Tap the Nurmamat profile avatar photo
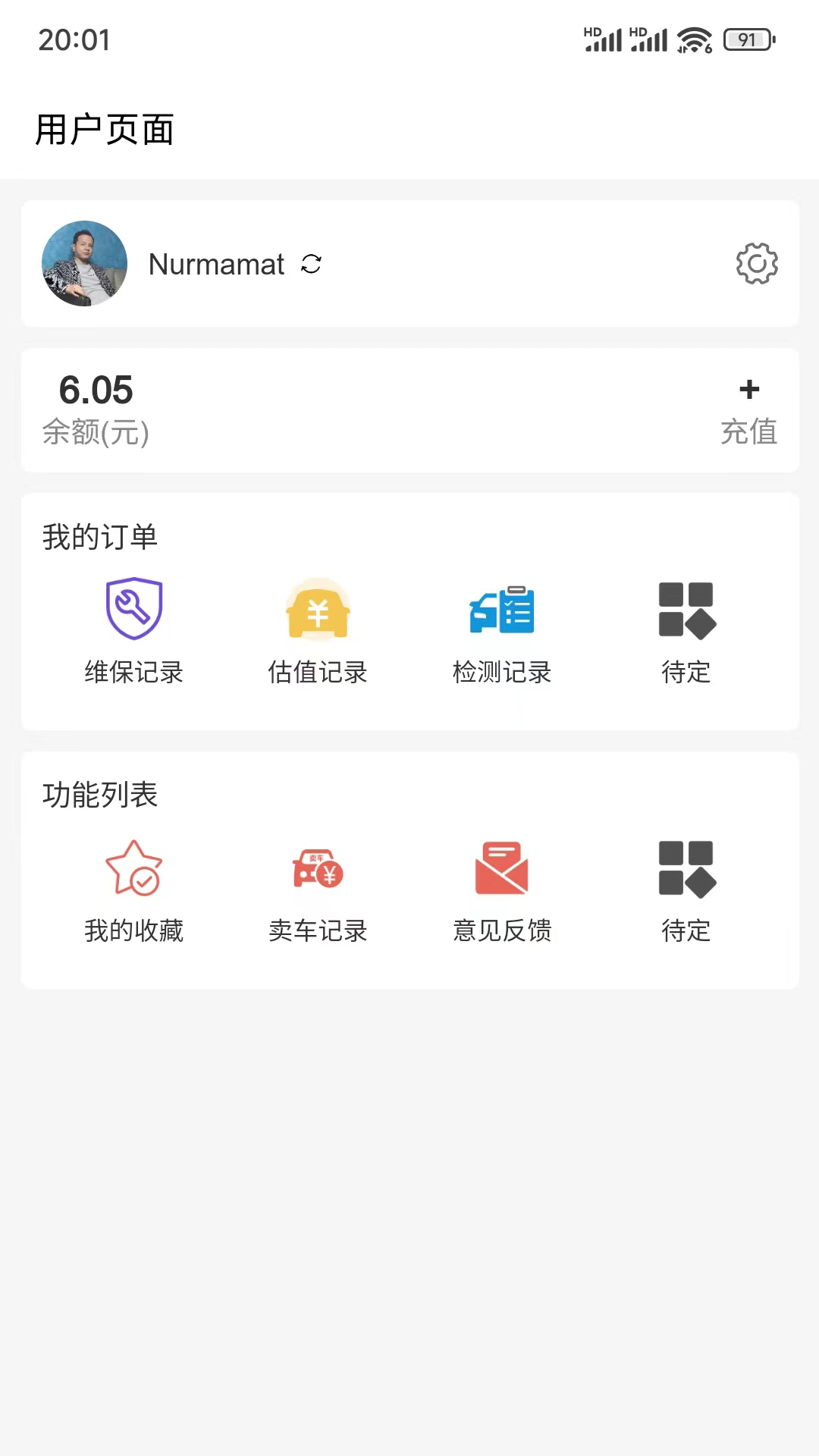 click(84, 264)
